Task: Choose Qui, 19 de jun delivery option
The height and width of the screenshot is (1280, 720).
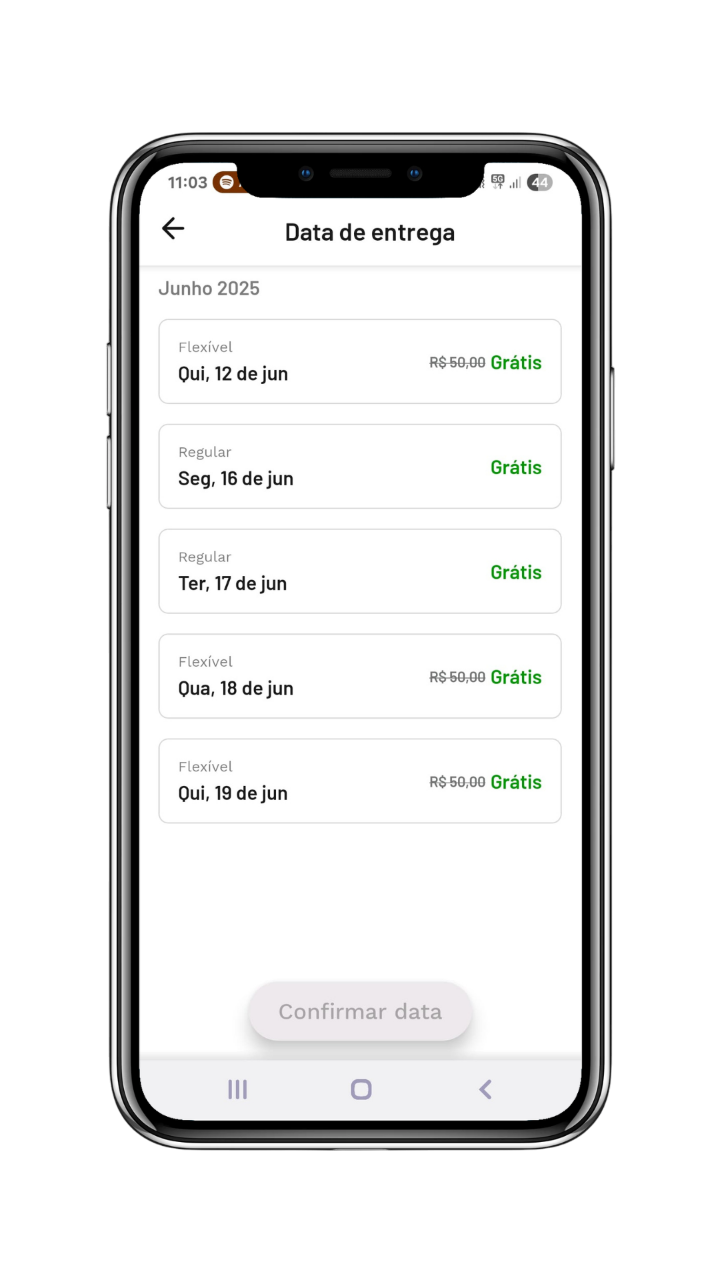Action: 360,781
